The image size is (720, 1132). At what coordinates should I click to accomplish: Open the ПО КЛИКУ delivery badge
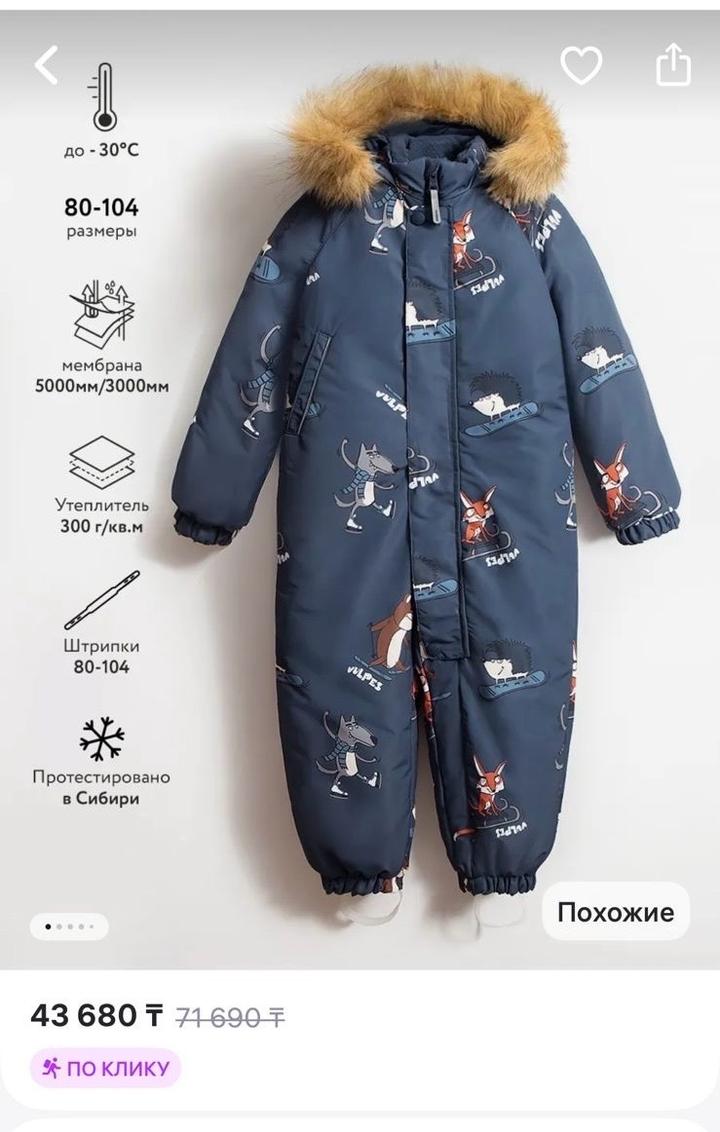pyautogui.click(x=105, y=1068)
